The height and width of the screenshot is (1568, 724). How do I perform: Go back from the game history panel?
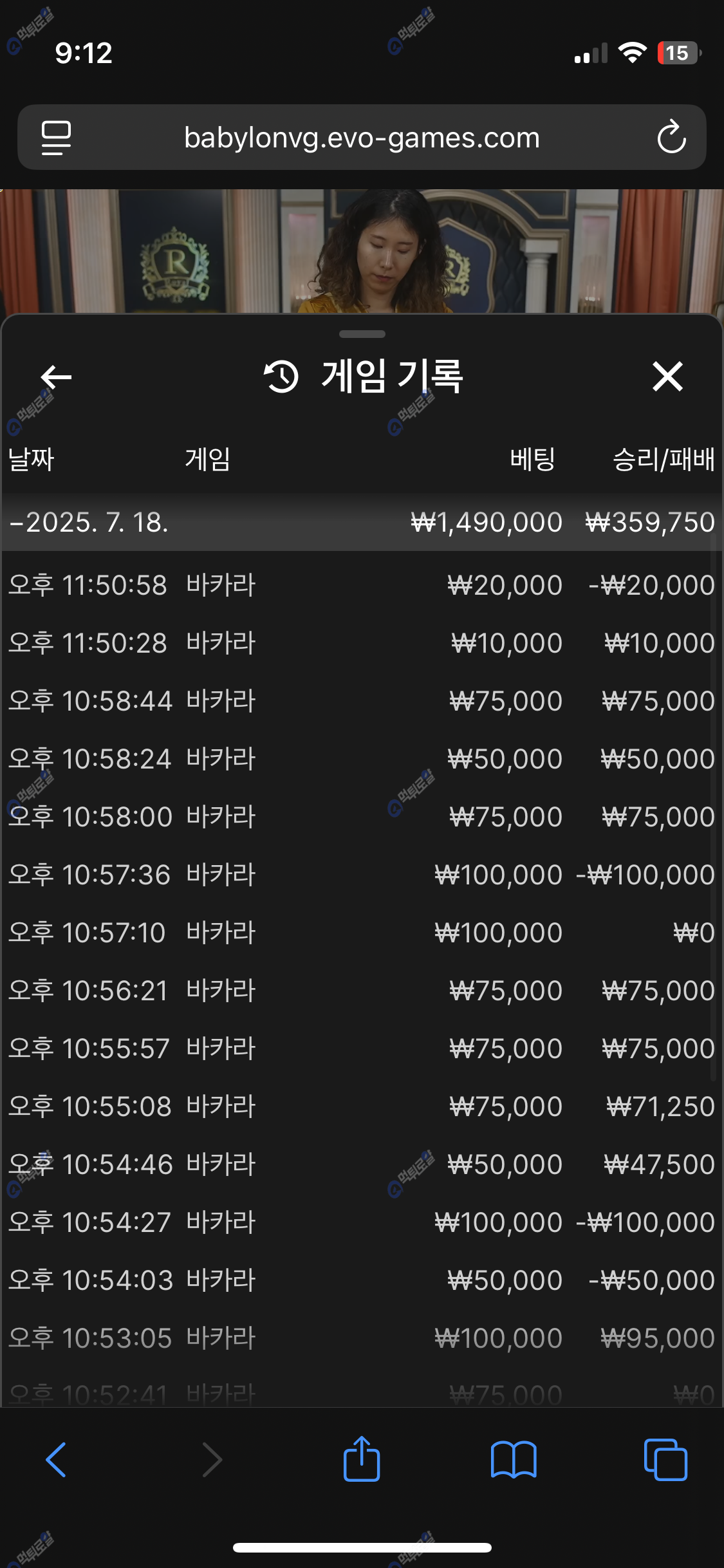56,377
